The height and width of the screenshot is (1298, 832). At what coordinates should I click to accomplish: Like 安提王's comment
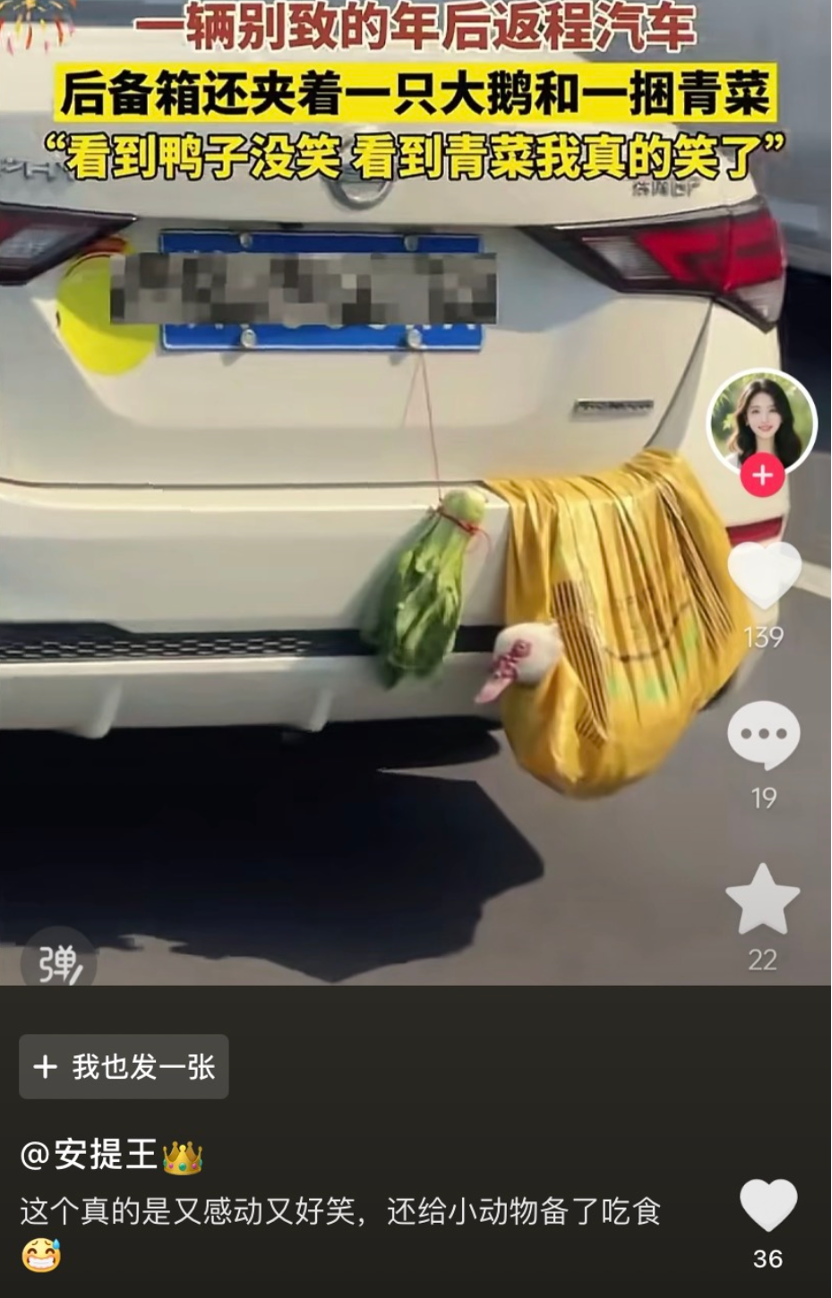click(768, 1206)
